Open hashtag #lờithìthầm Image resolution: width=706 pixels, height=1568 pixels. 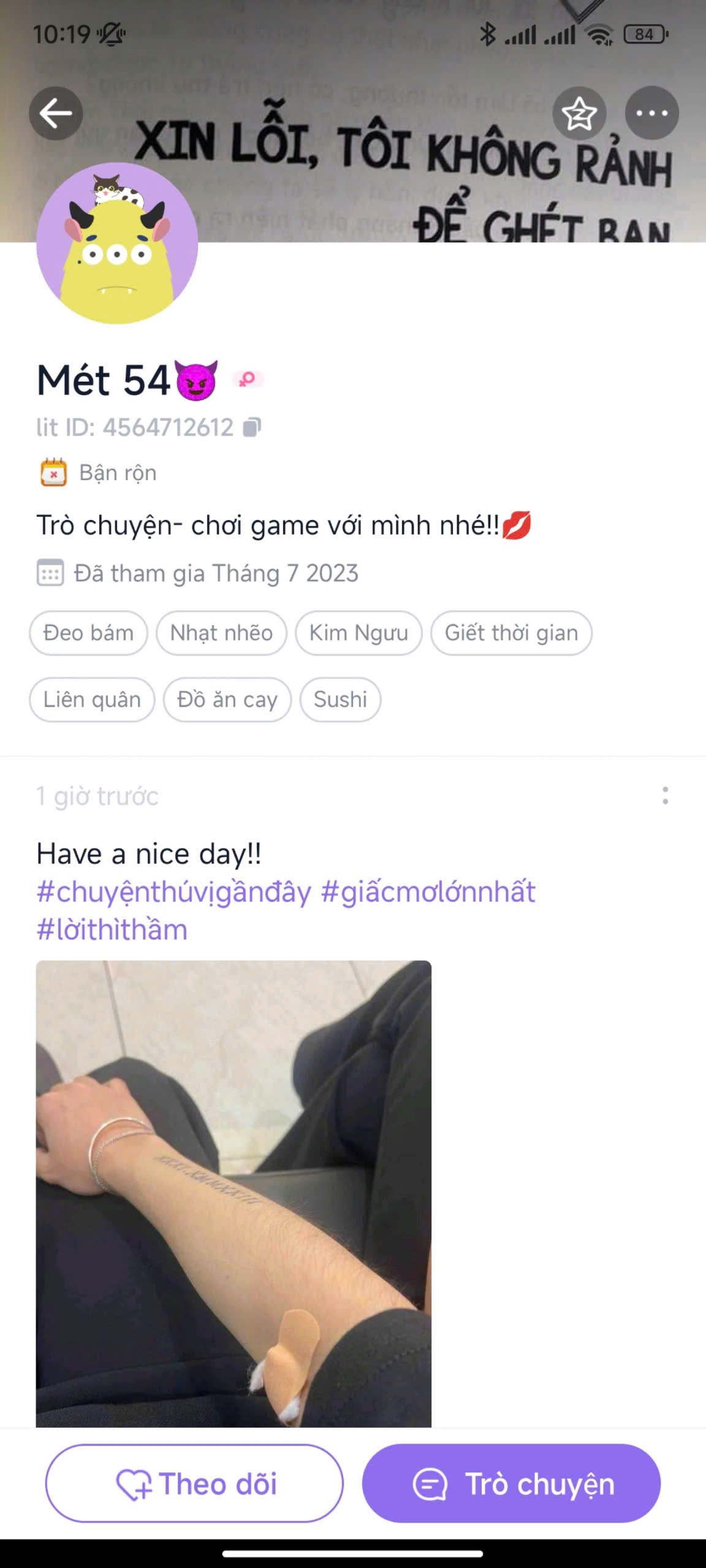tap(112, 930)
